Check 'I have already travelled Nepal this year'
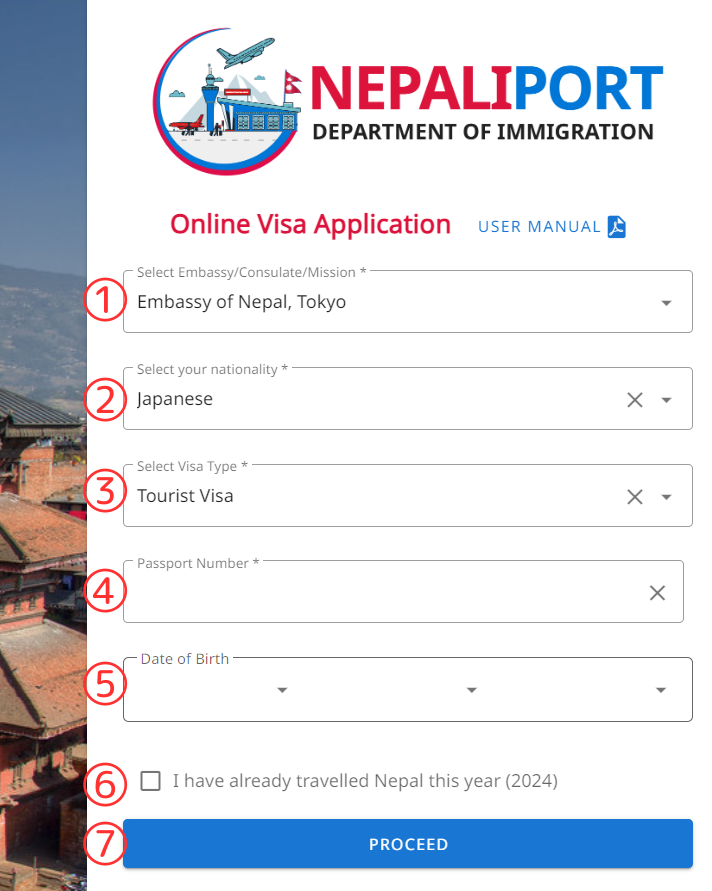 click(x=151, y=781)
